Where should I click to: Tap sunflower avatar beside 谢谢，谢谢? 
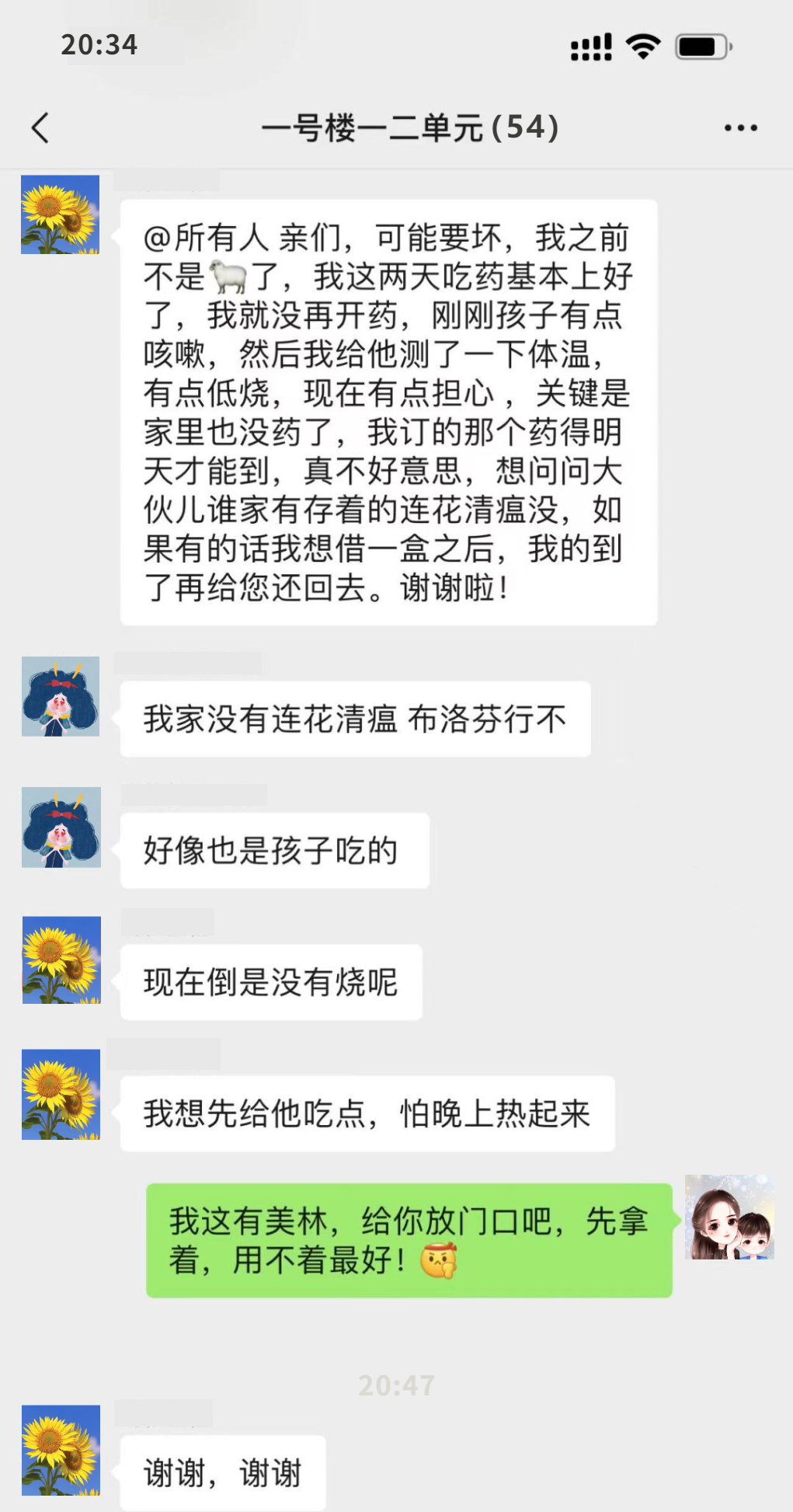[x=61, y=1450]
